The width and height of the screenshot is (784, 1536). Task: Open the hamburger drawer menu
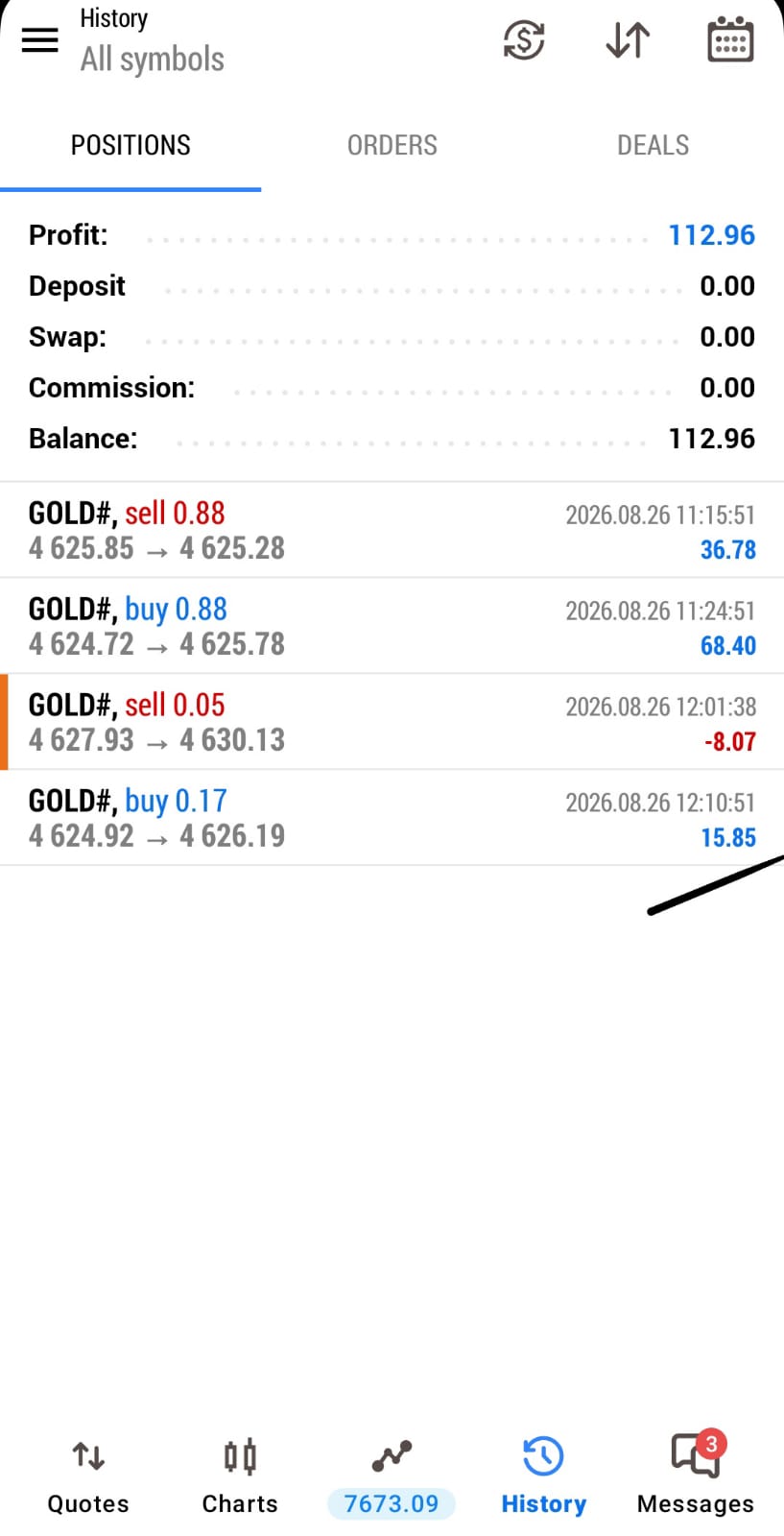coord(39,39)
